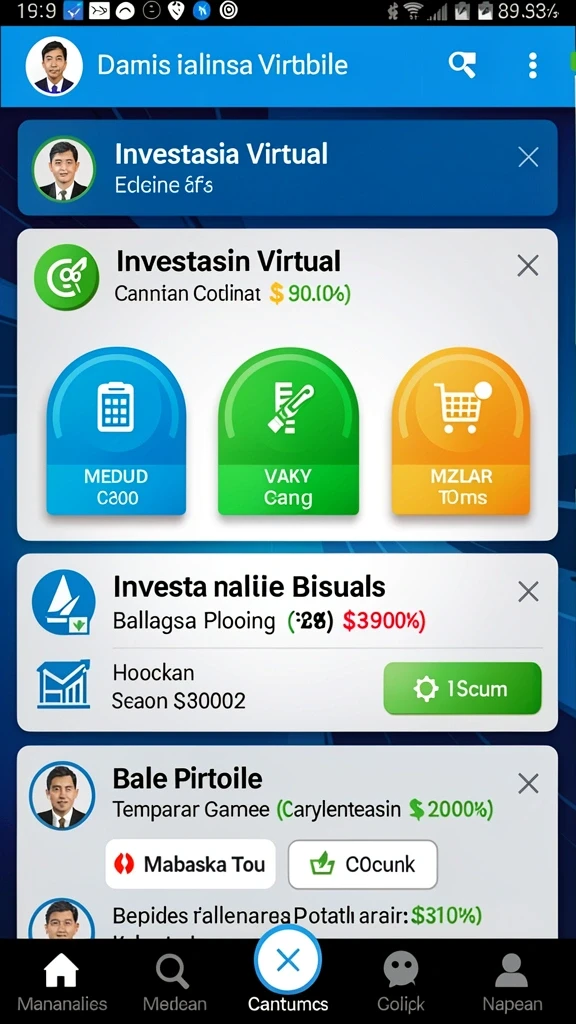Dismiss the blue Investasia Virtual banner
Viewport: 576px width, 1024px height.
tap(528, 157)
